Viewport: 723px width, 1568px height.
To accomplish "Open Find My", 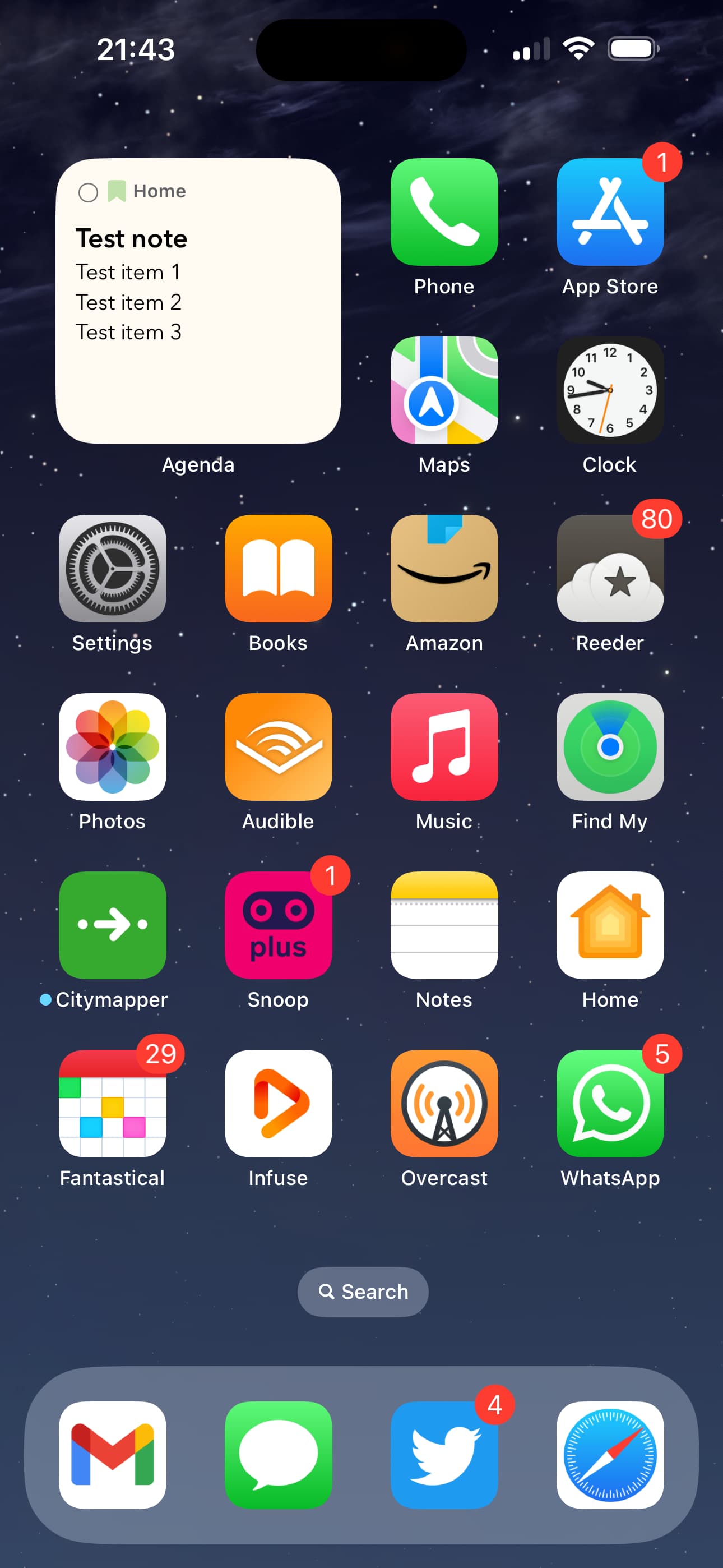I will point(610,747).
